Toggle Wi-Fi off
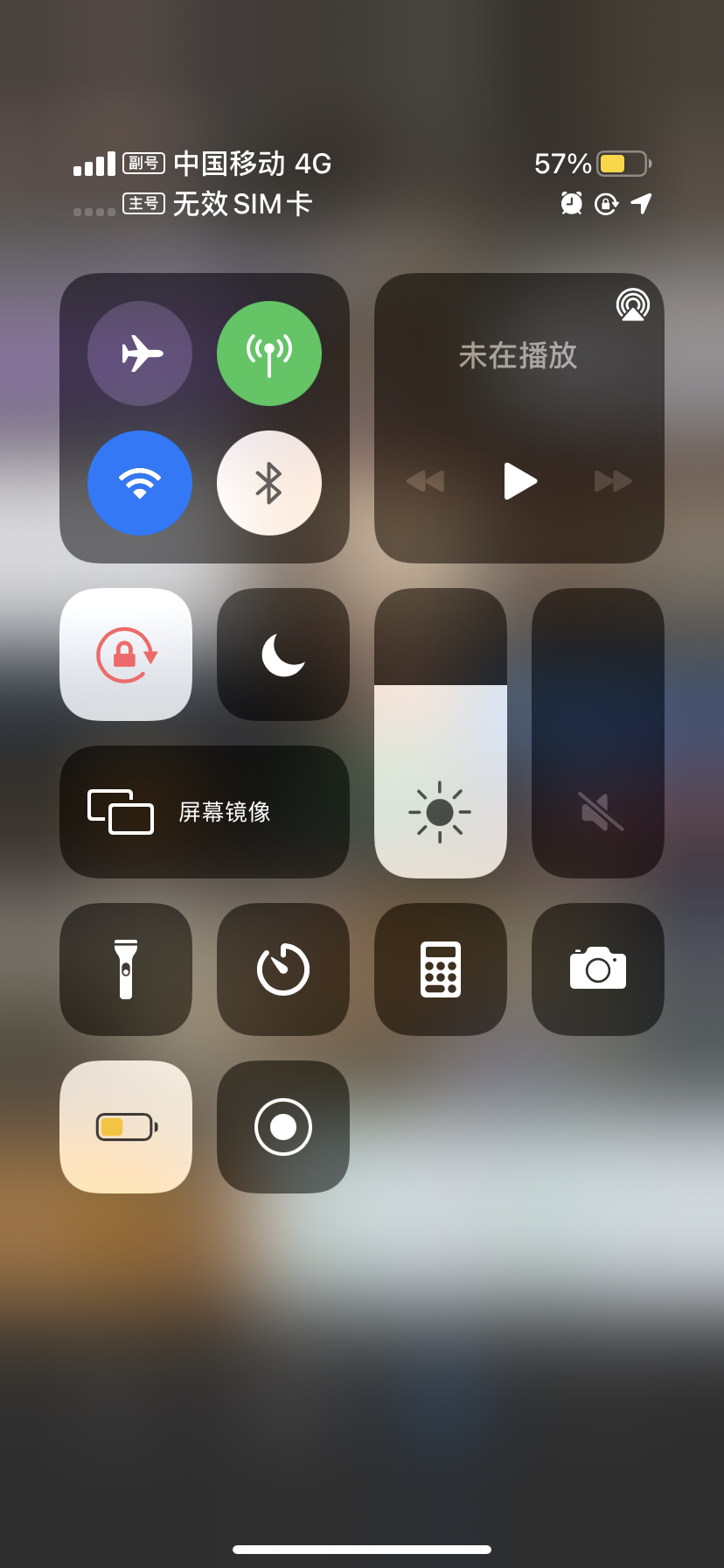 (x=140, y=483)
